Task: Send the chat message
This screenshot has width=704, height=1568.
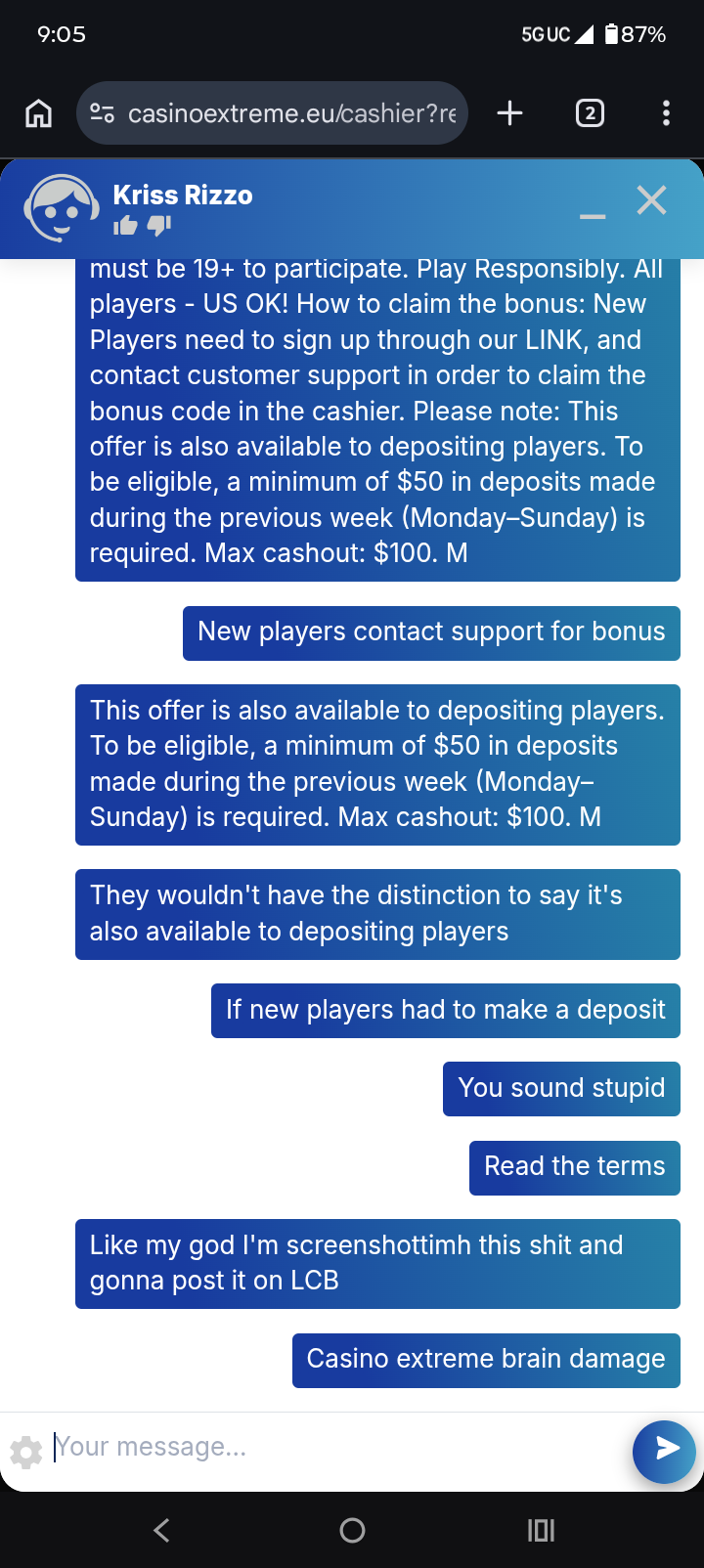Action: tap(664, 1450)
